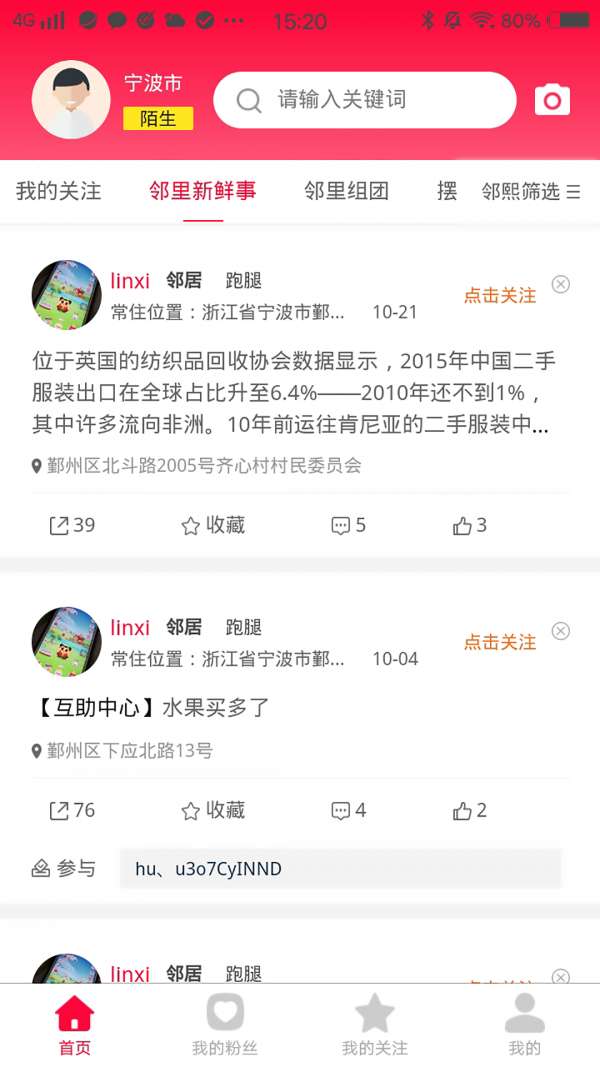Switch to the 邻里组团 tab
The width and height of the screenshot is (600, 1067).
pos(346,191)
